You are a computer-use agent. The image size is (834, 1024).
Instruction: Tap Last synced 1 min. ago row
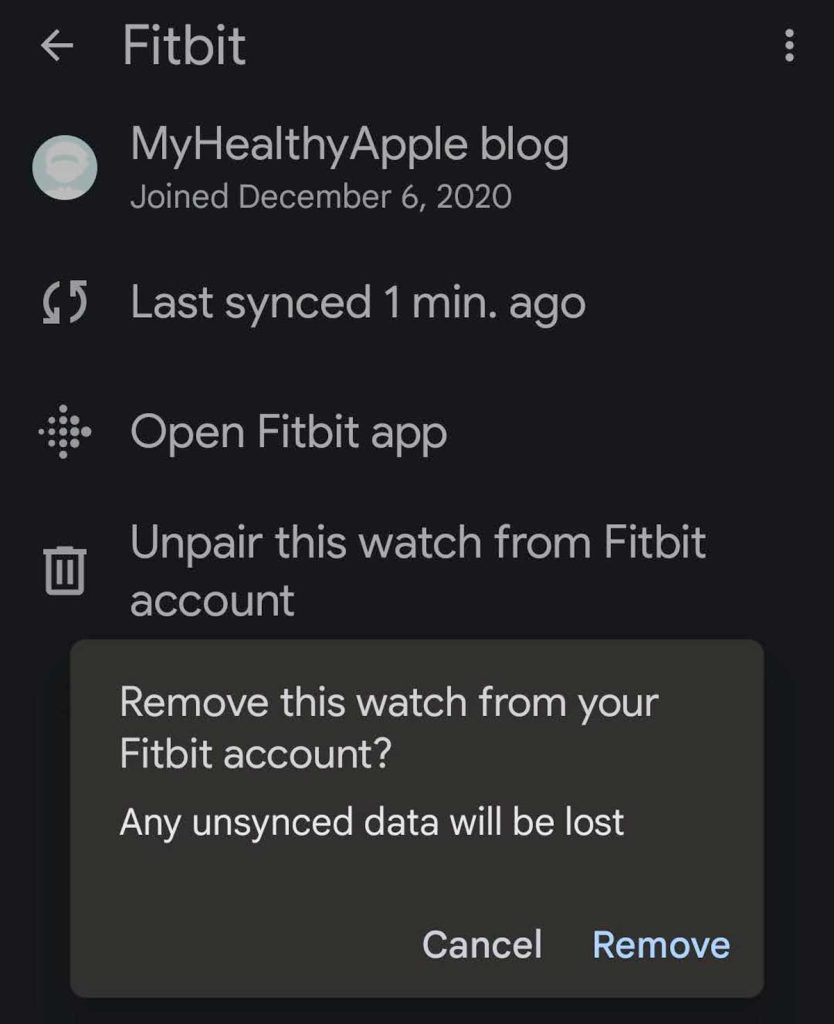click(357, 302)
